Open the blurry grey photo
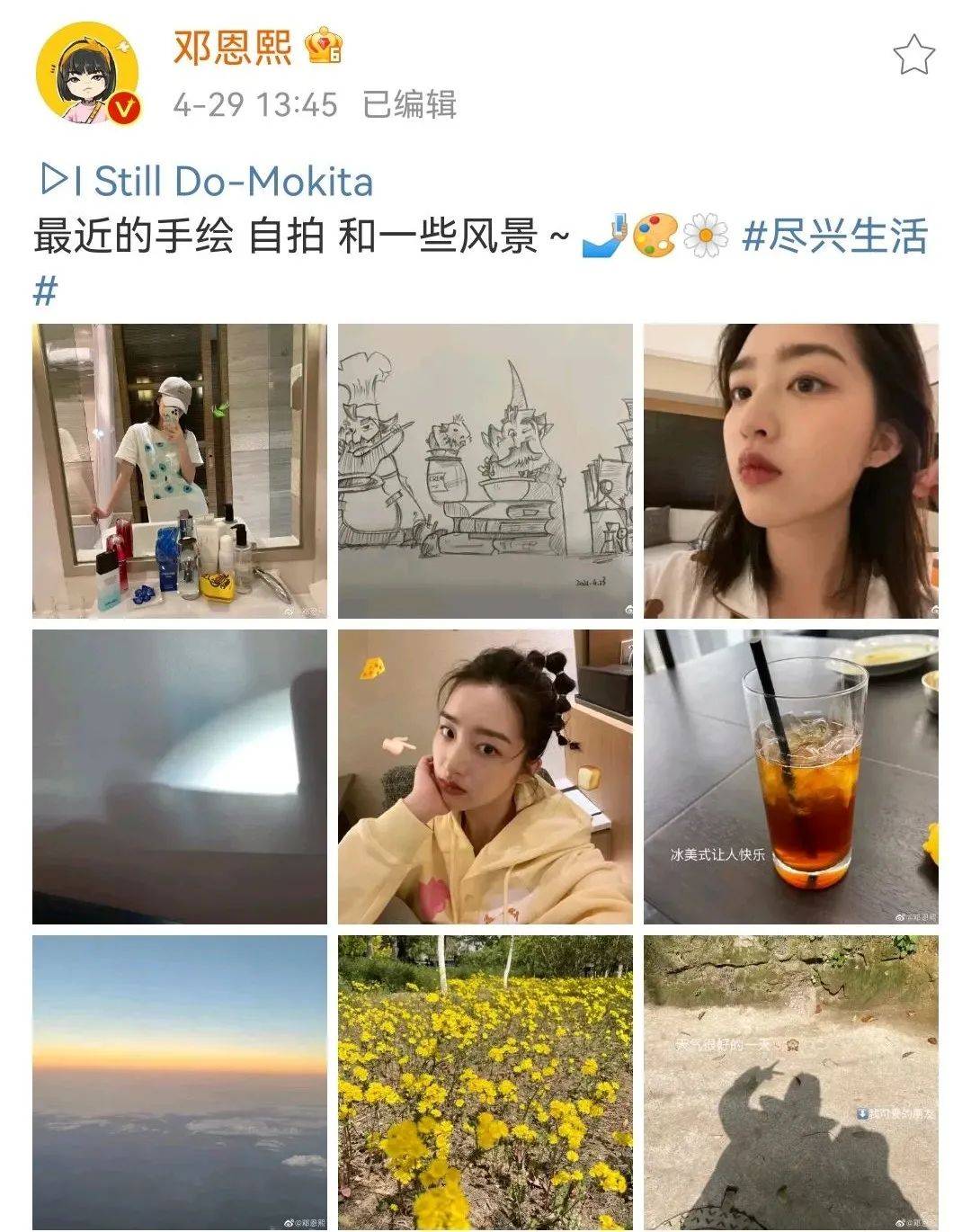 tap(180, 776)
